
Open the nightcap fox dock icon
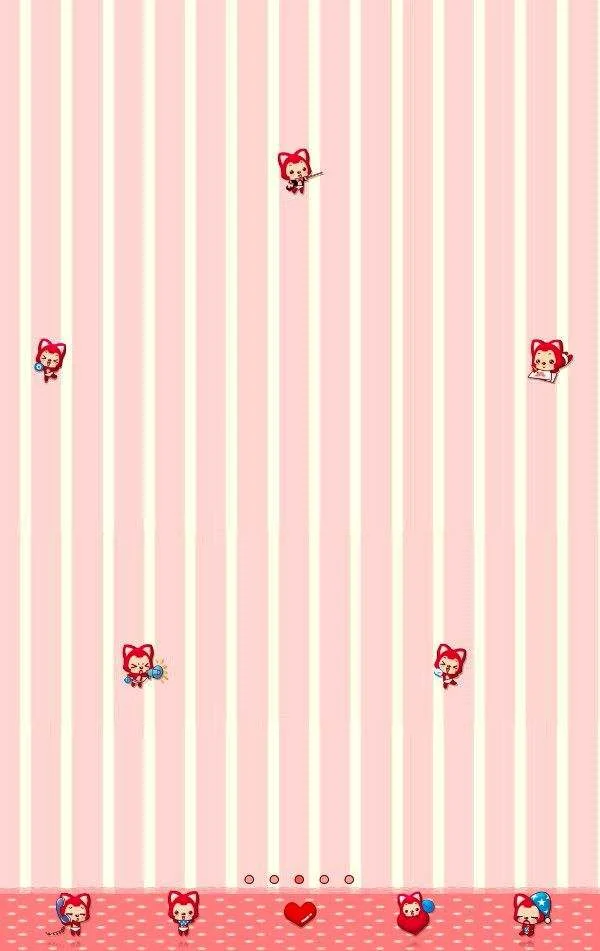pyautogui.click(x=531, y=914)
